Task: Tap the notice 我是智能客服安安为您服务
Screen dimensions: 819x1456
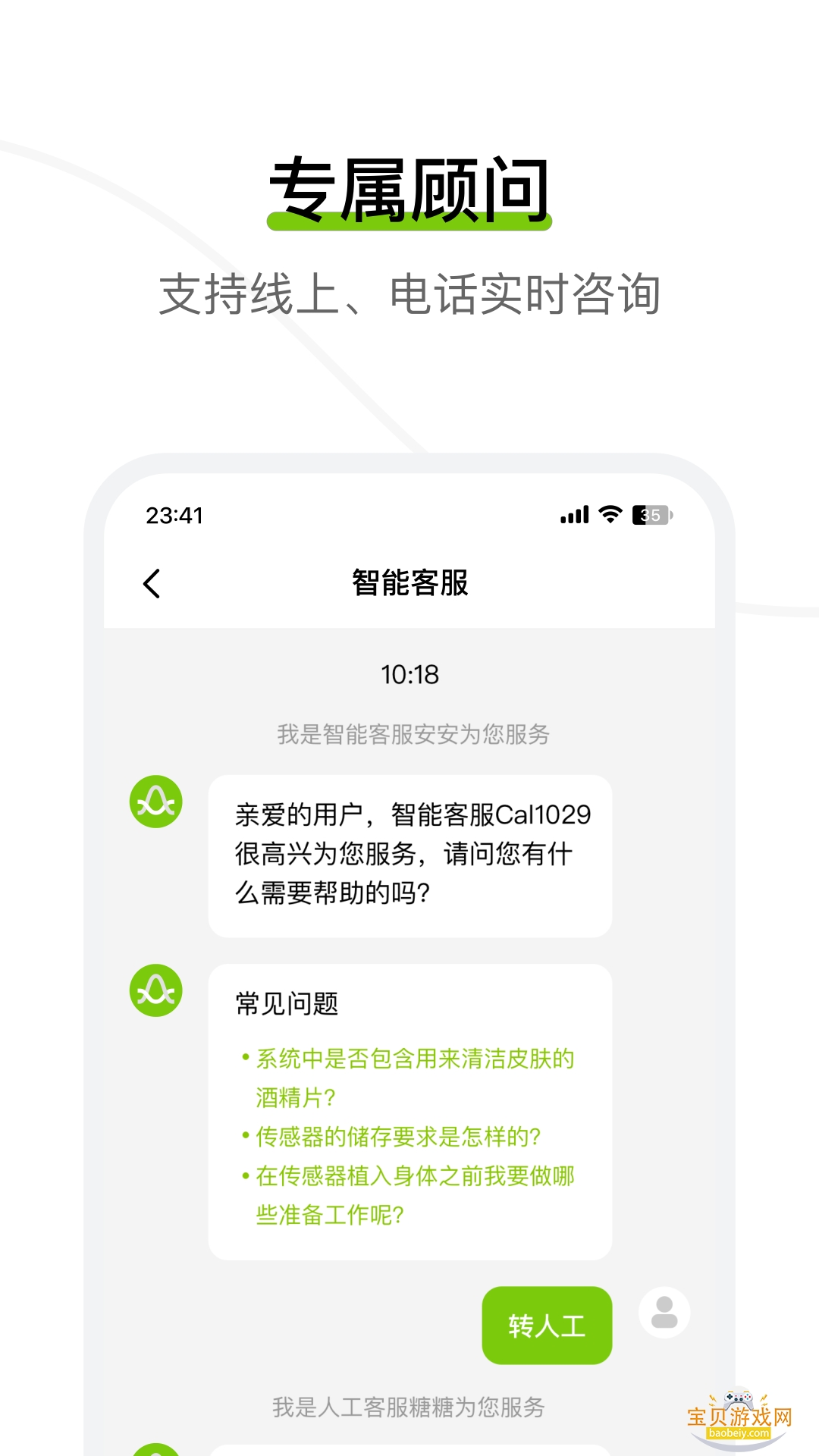Action: tap(409, 734)
